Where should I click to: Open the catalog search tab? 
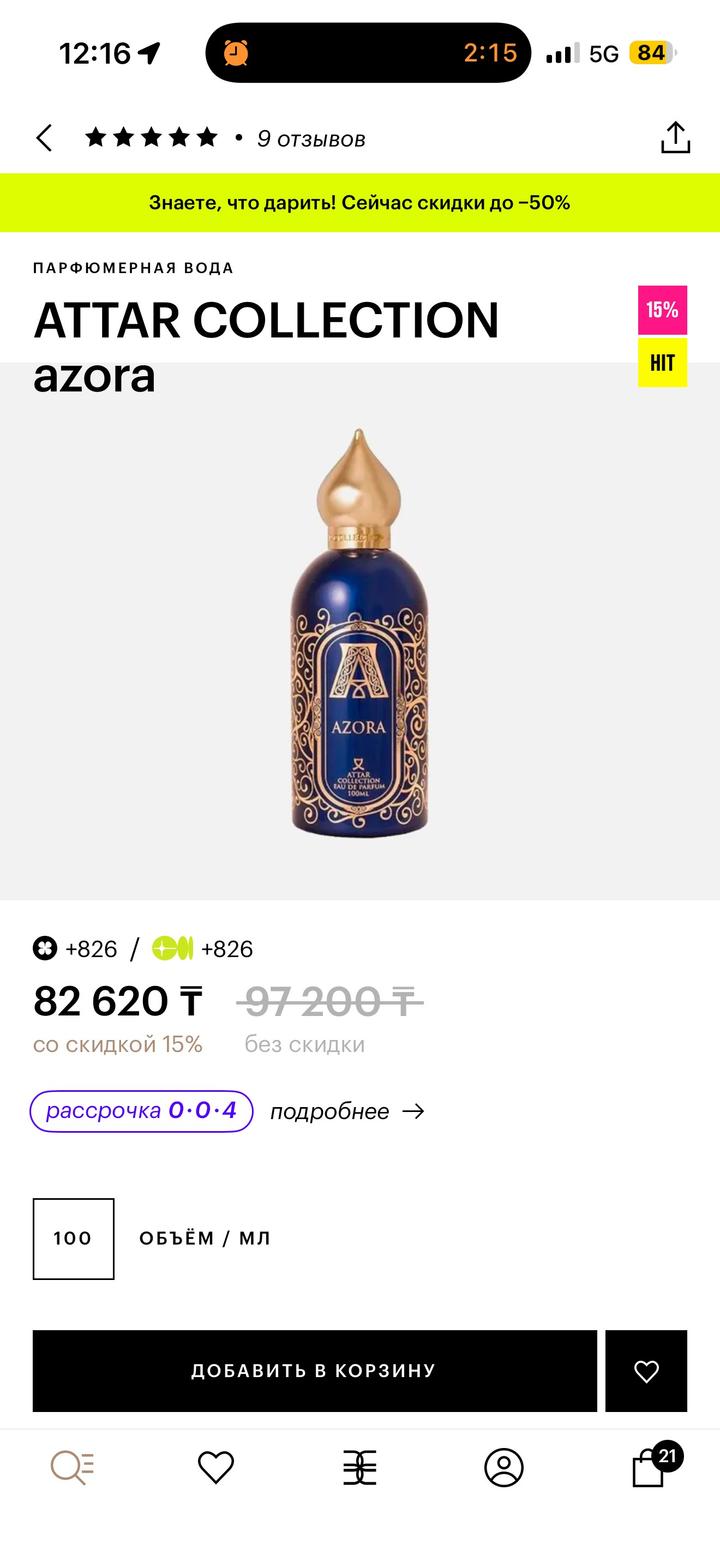(72, 1467)
